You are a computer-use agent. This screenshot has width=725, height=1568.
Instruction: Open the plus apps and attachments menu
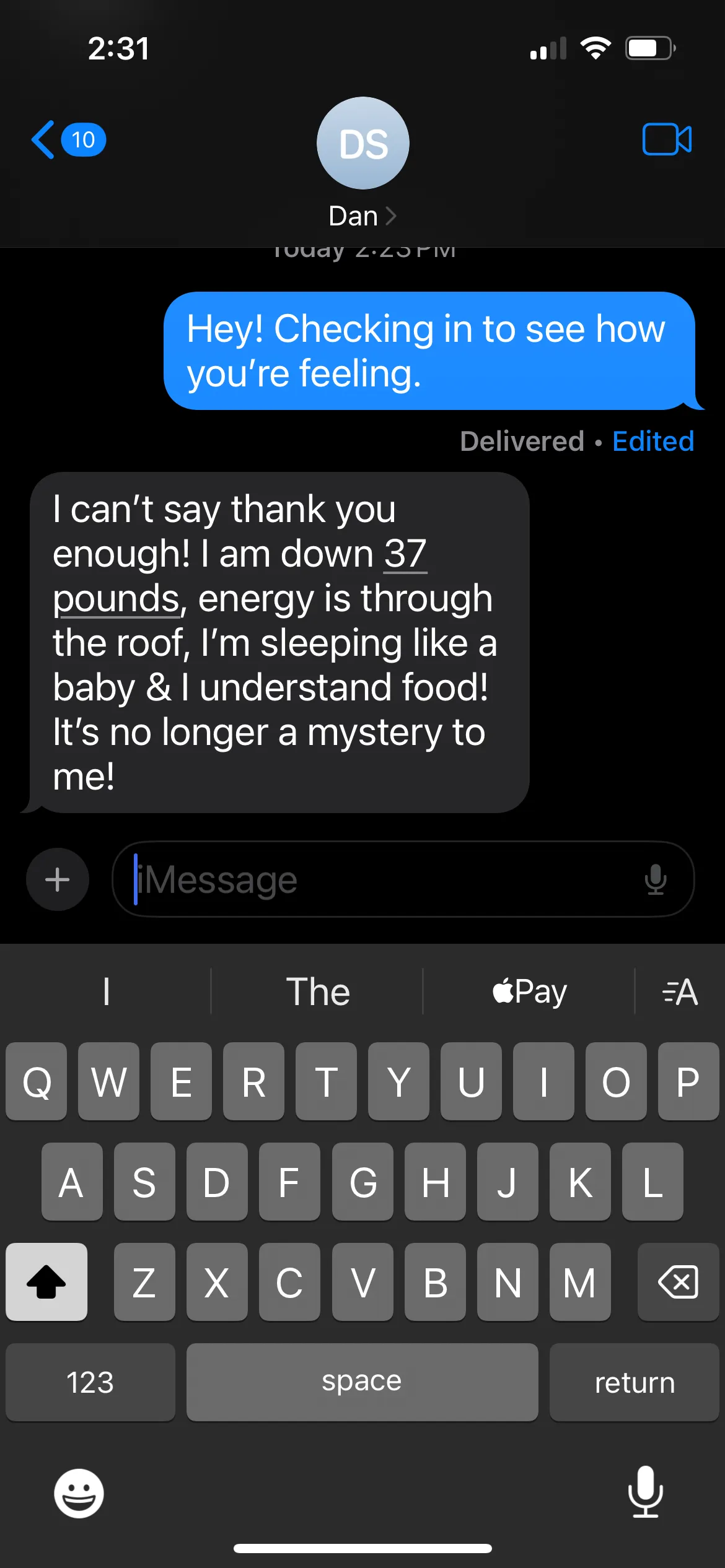coord(58,879)
